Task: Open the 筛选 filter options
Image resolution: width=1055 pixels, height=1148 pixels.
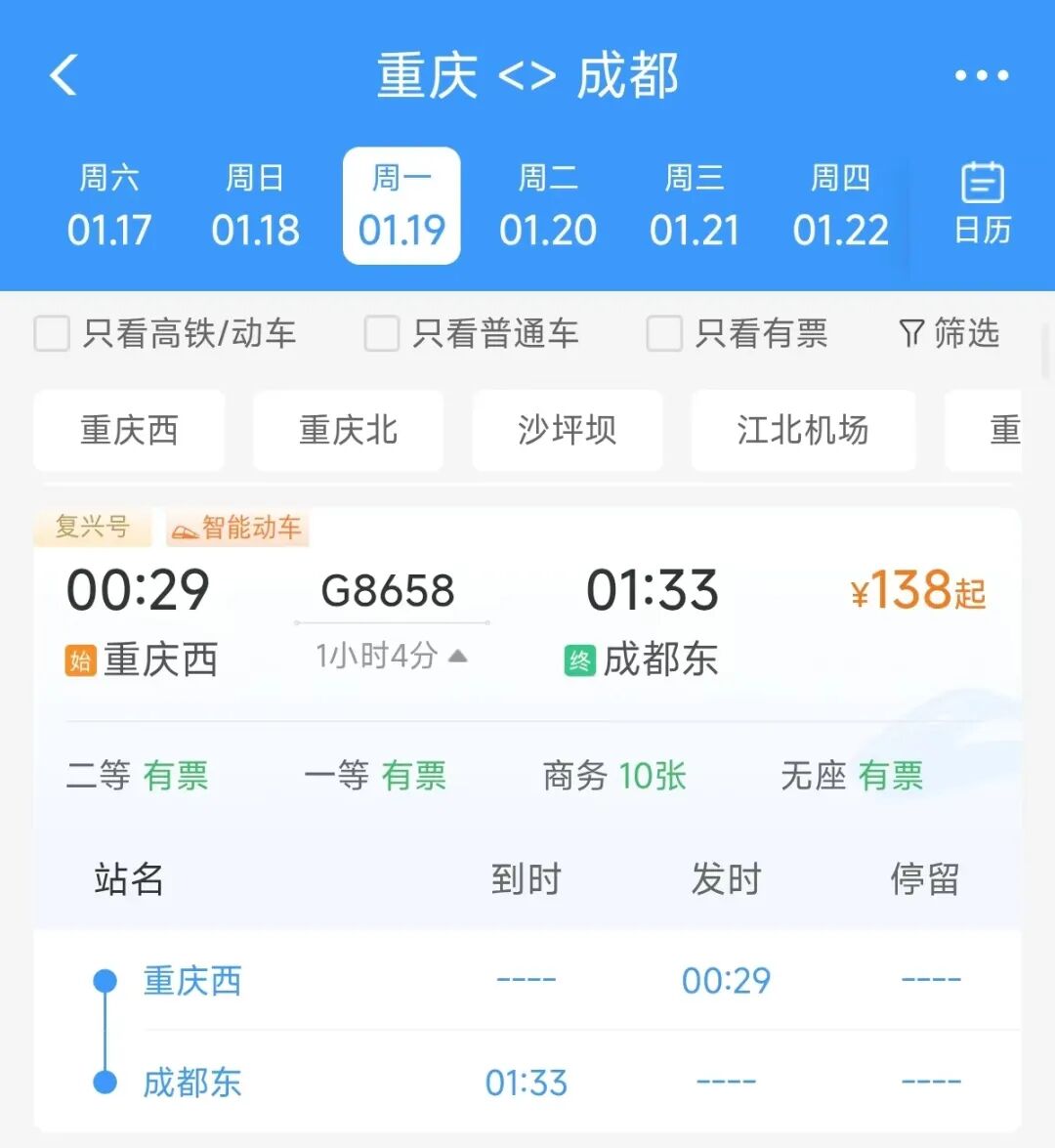Action: [949, 334]
